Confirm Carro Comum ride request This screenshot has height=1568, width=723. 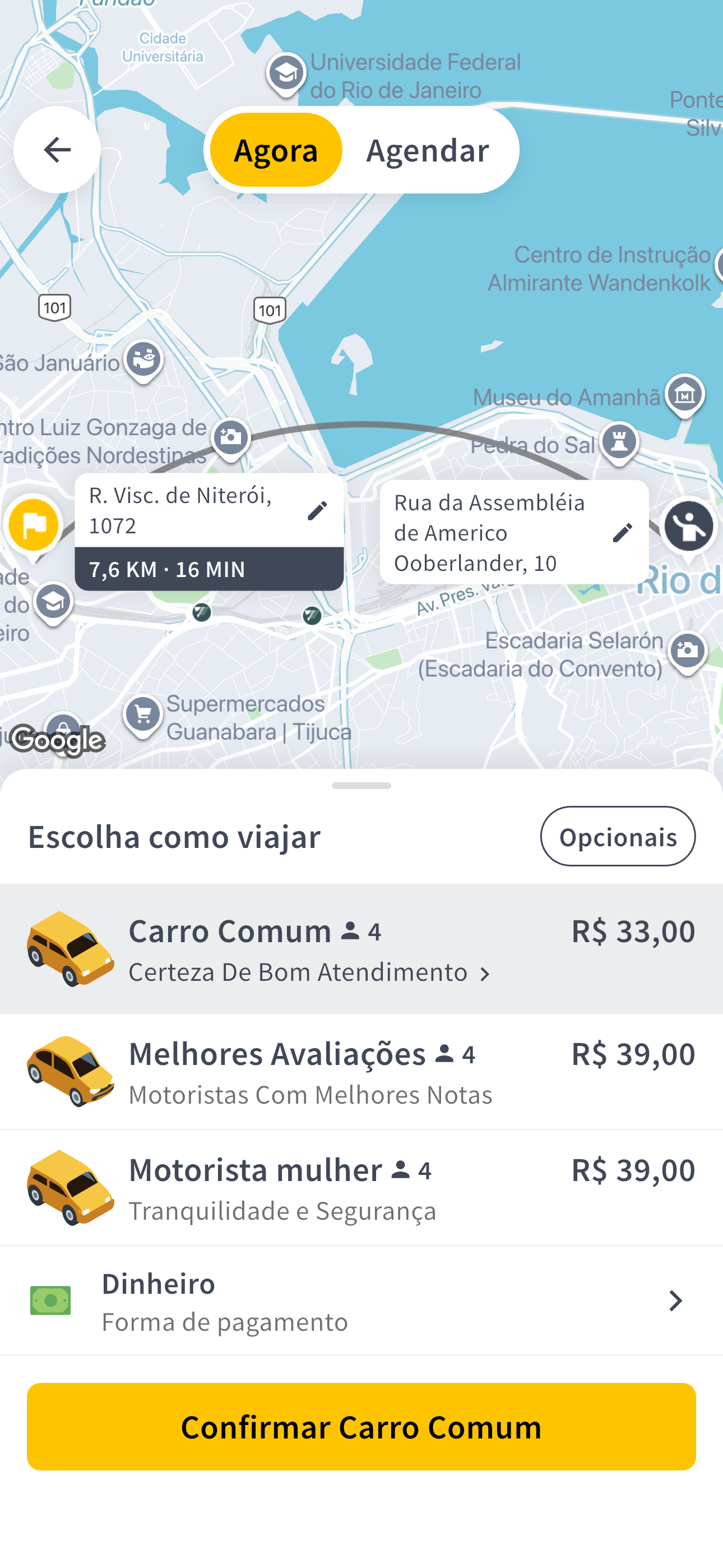coord(361,1427)
